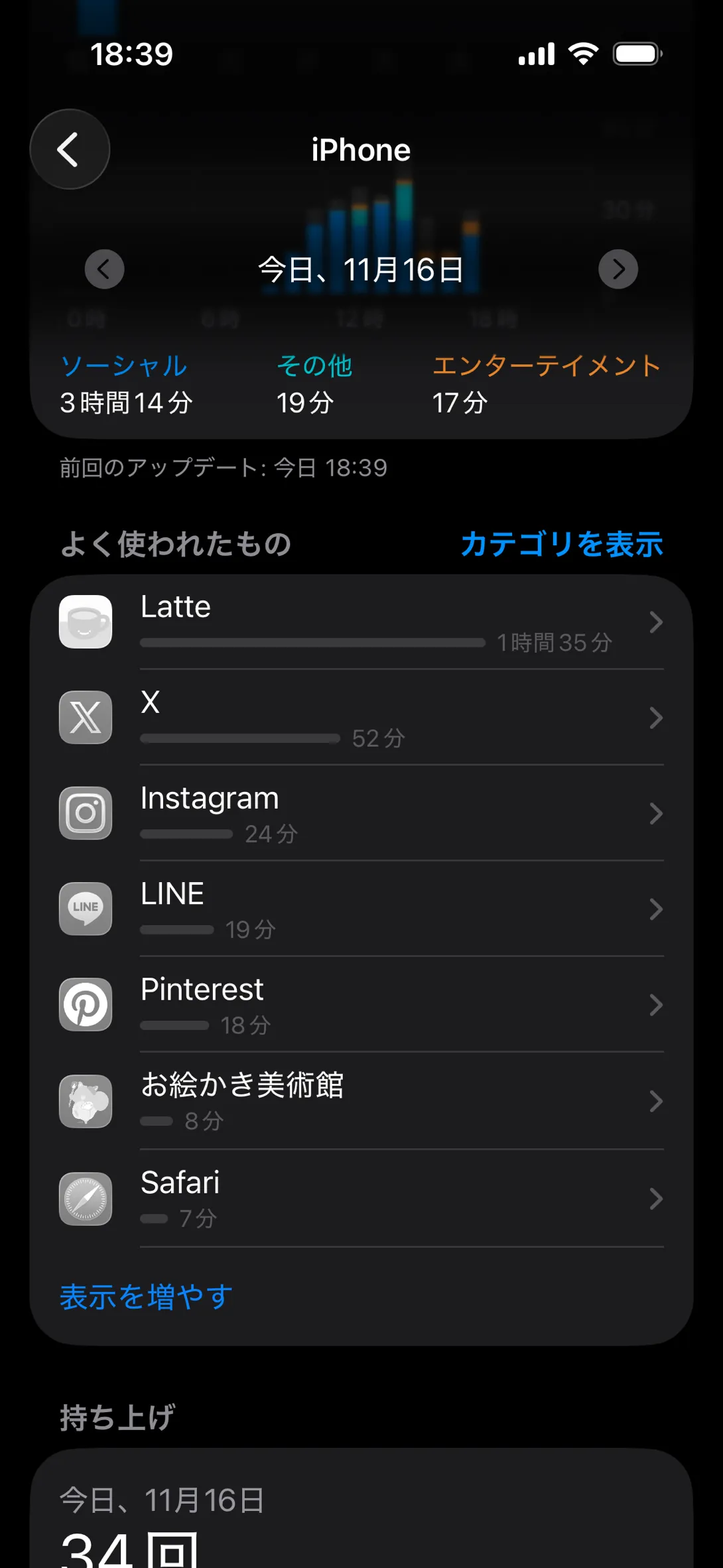The height and width of the screenshot is (1568, 723).
Task: Open Safari usage details
Action: pyautogui.click(x=361, y=1198)
